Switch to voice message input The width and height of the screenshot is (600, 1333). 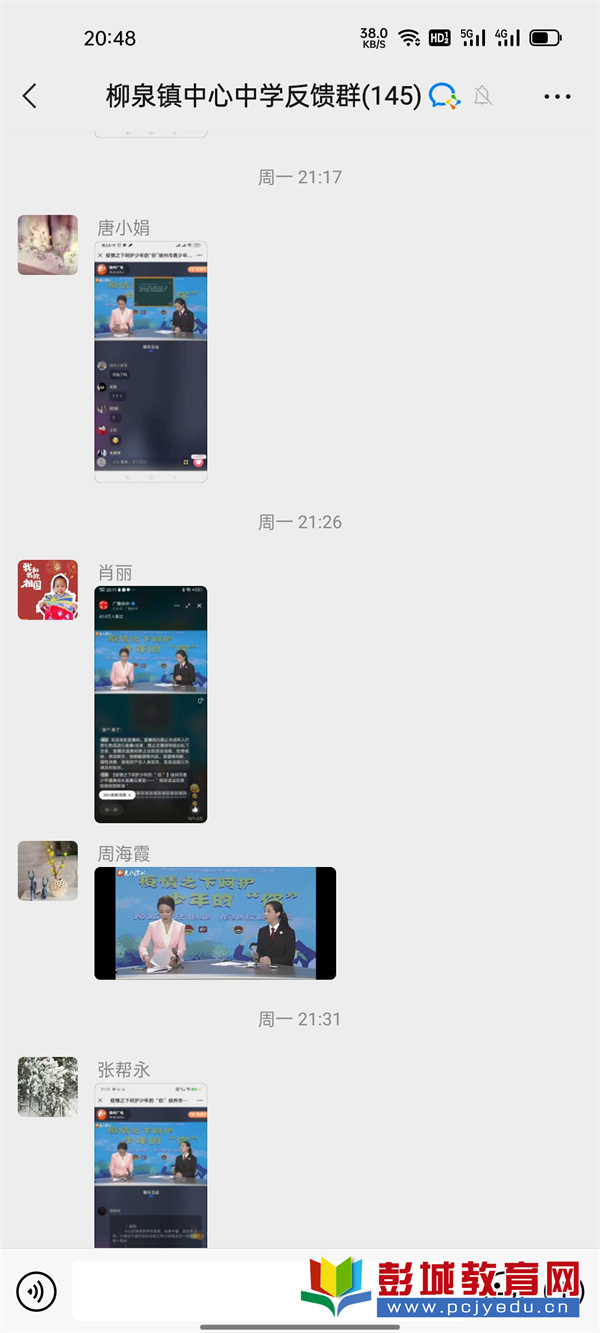(37, 1292)
